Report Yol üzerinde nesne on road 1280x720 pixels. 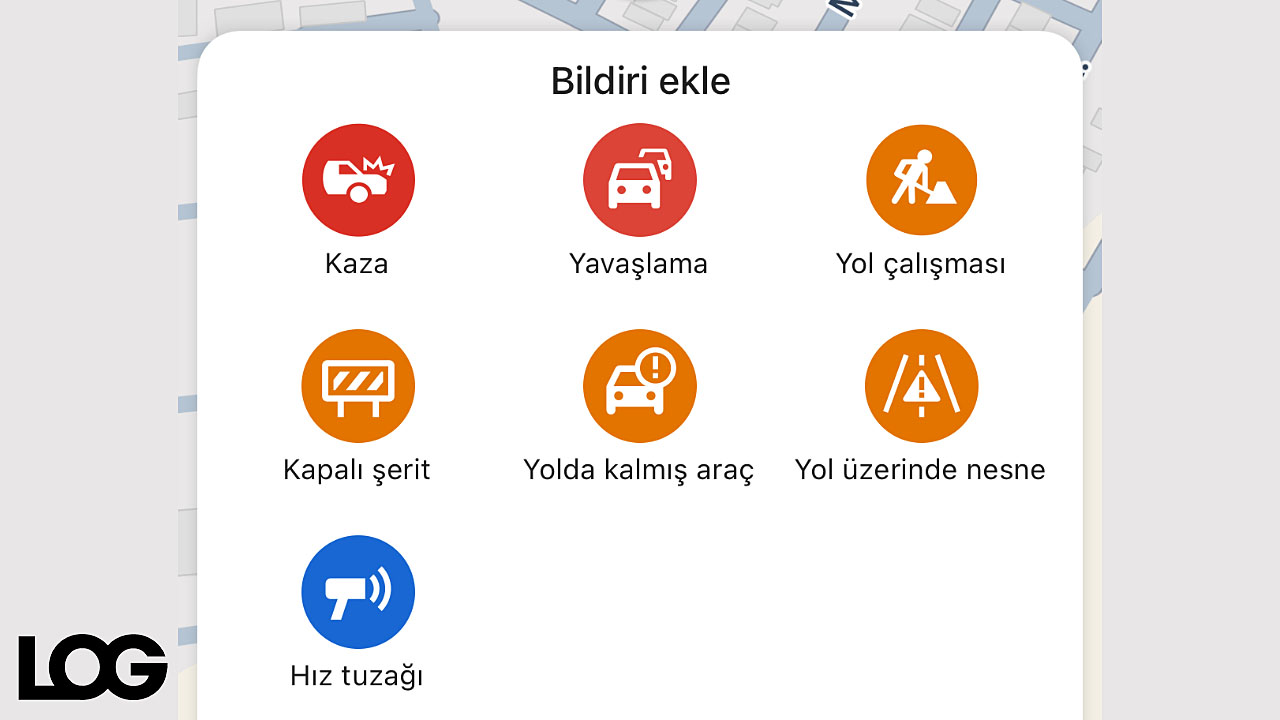click(921, 386)
